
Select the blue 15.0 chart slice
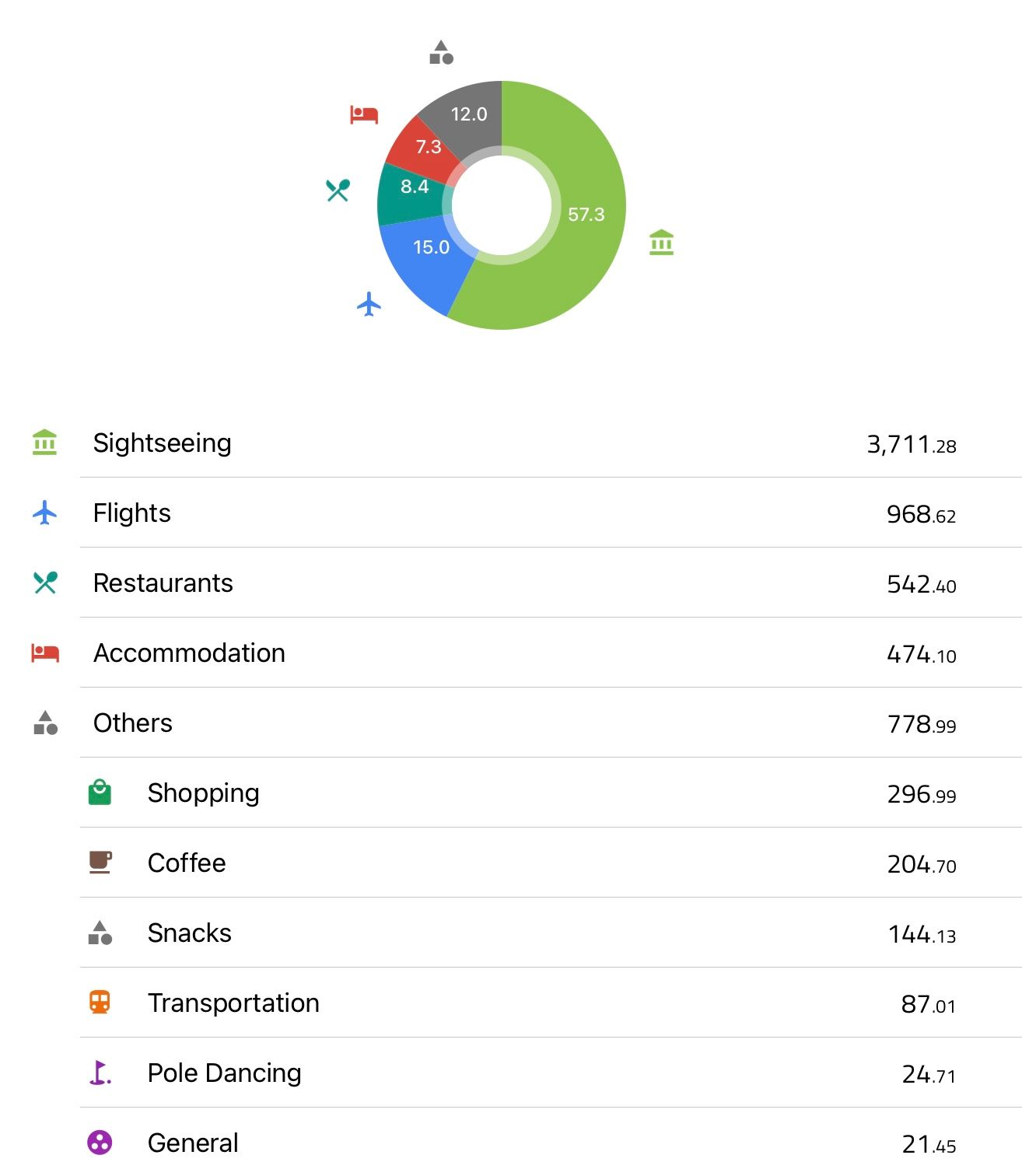(x=430, y=257)
